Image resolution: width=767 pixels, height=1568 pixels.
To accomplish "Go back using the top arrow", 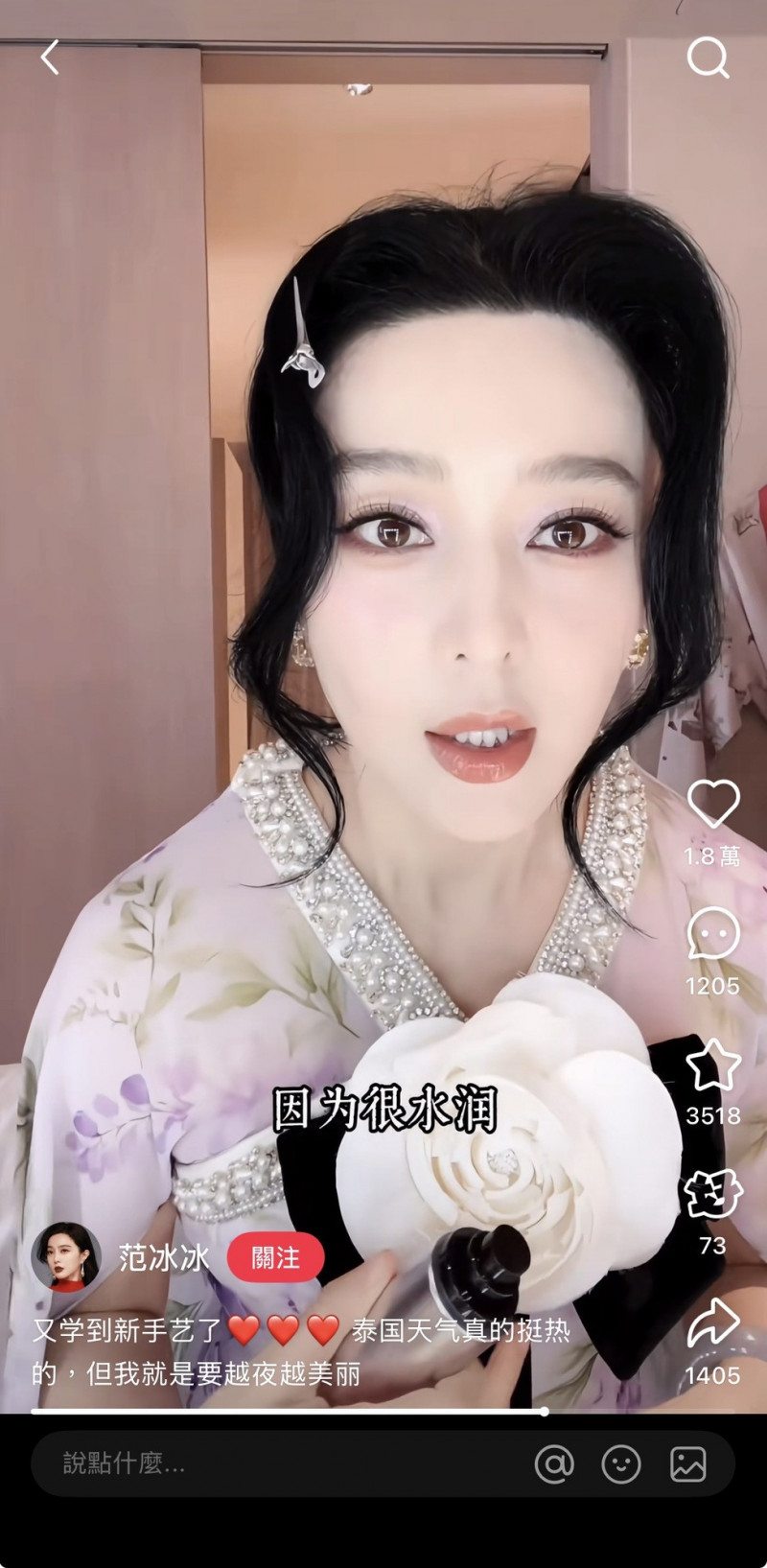I will coord(50,58).
